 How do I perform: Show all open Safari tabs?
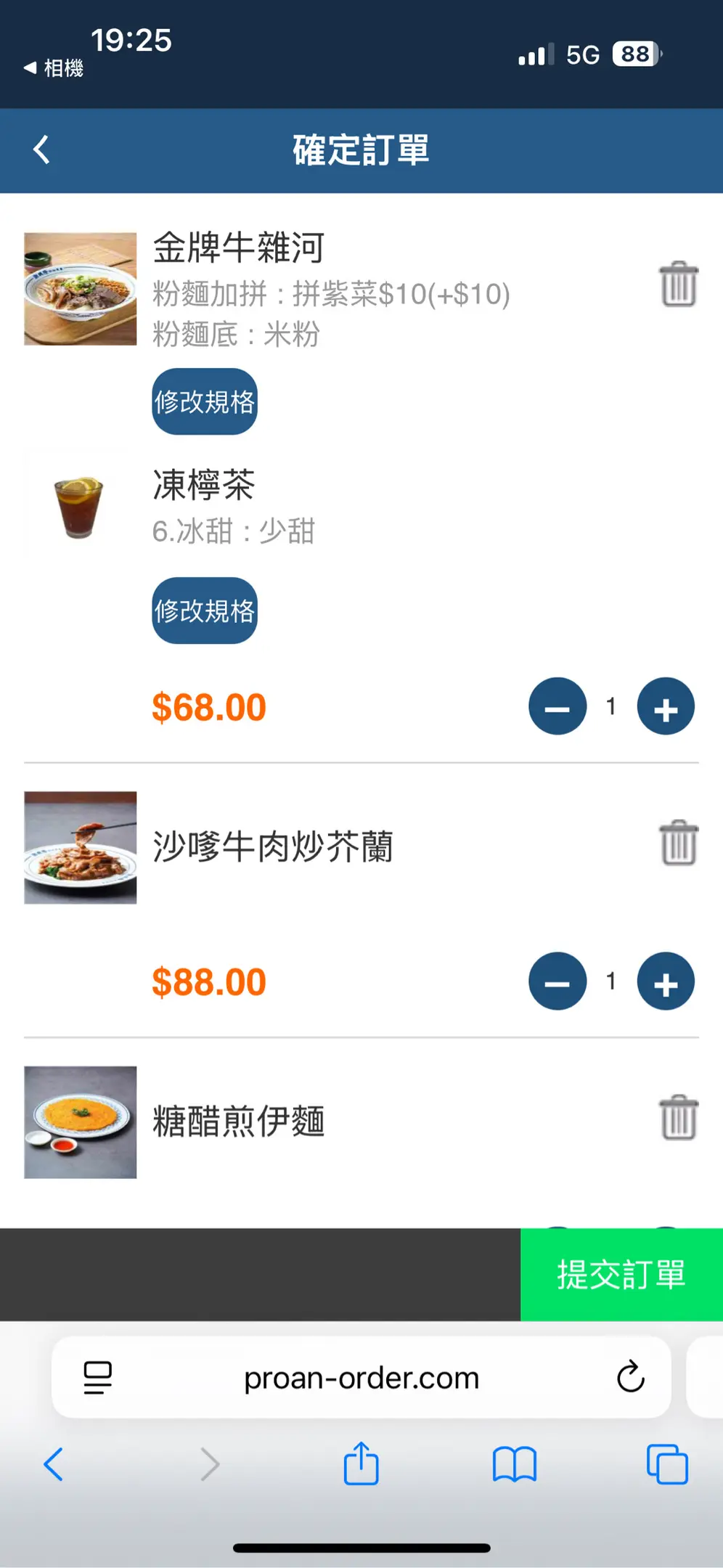tap(667, 1464)
